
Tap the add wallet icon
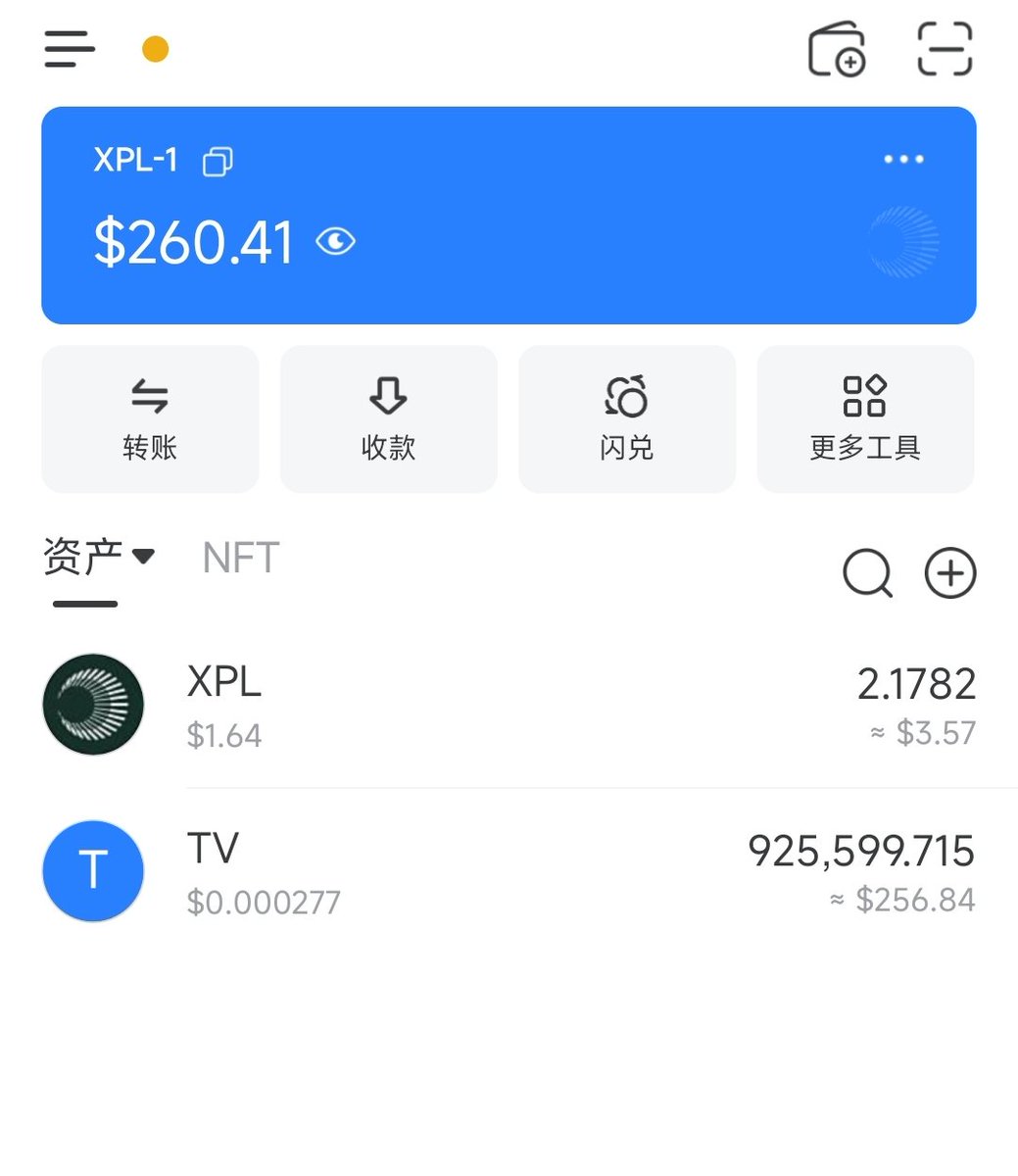click(x=836, y=49)
